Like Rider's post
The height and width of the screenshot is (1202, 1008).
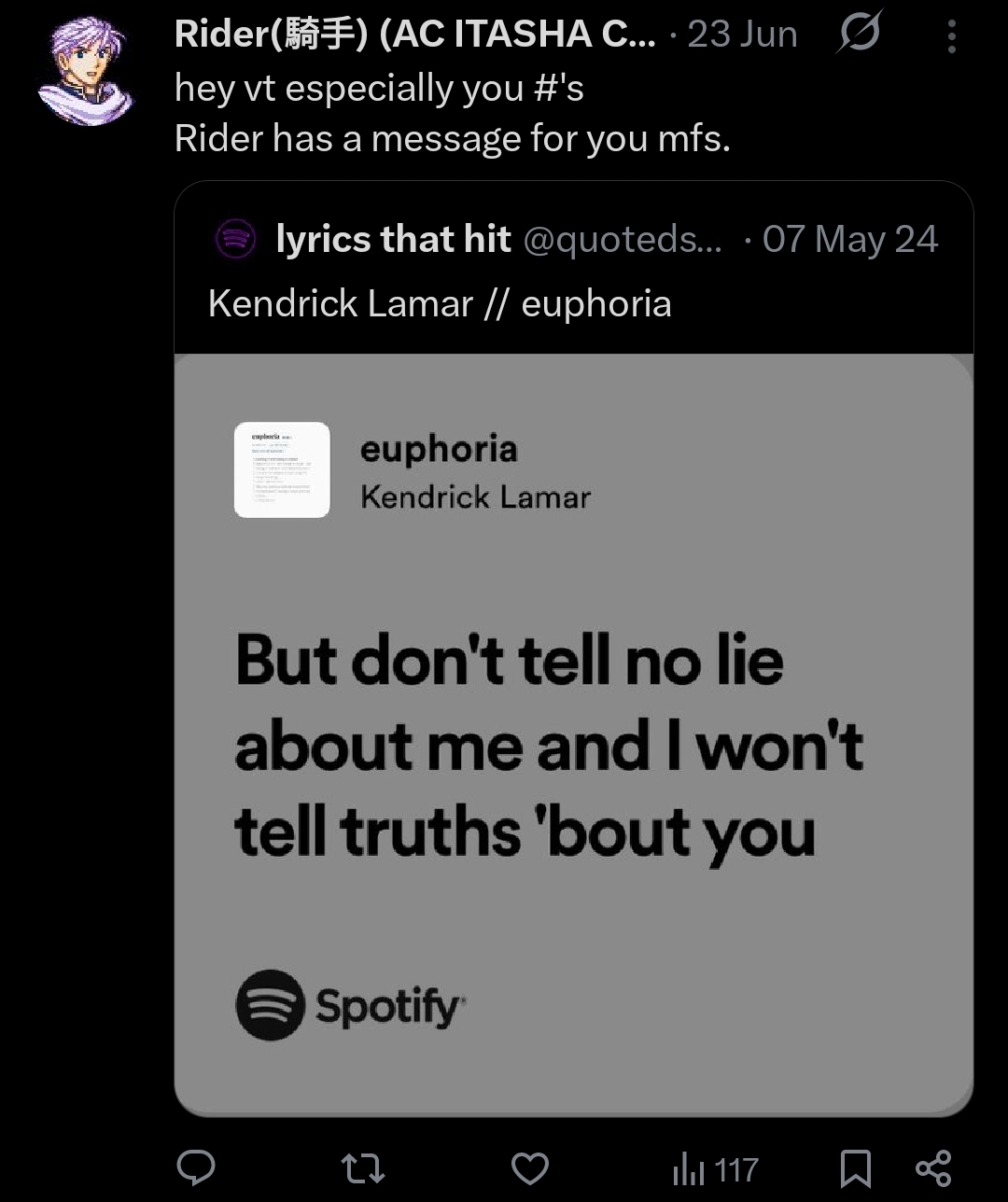[x=531, y=1168]
